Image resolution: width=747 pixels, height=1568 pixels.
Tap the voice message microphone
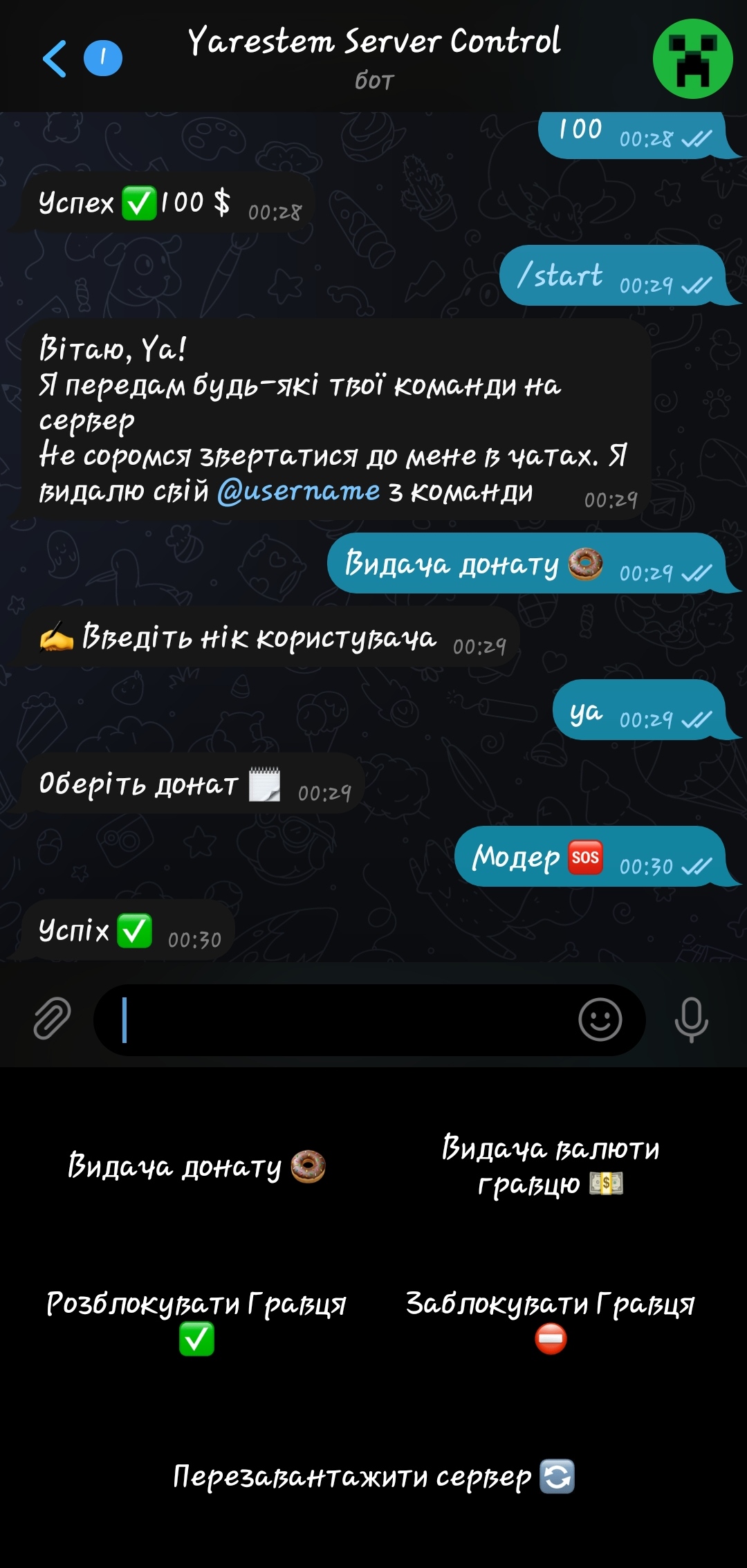691,1020
